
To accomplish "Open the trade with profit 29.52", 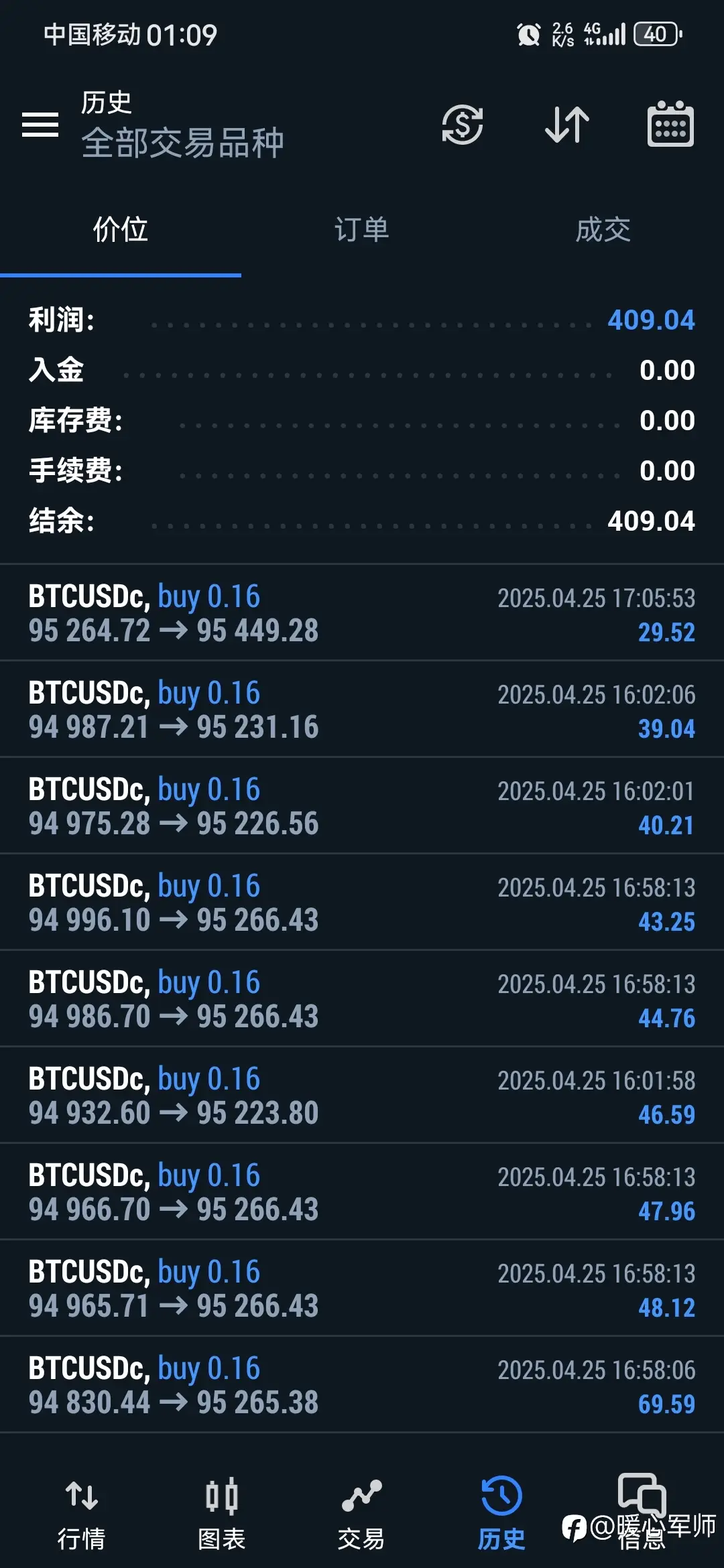I will [362, 613].
